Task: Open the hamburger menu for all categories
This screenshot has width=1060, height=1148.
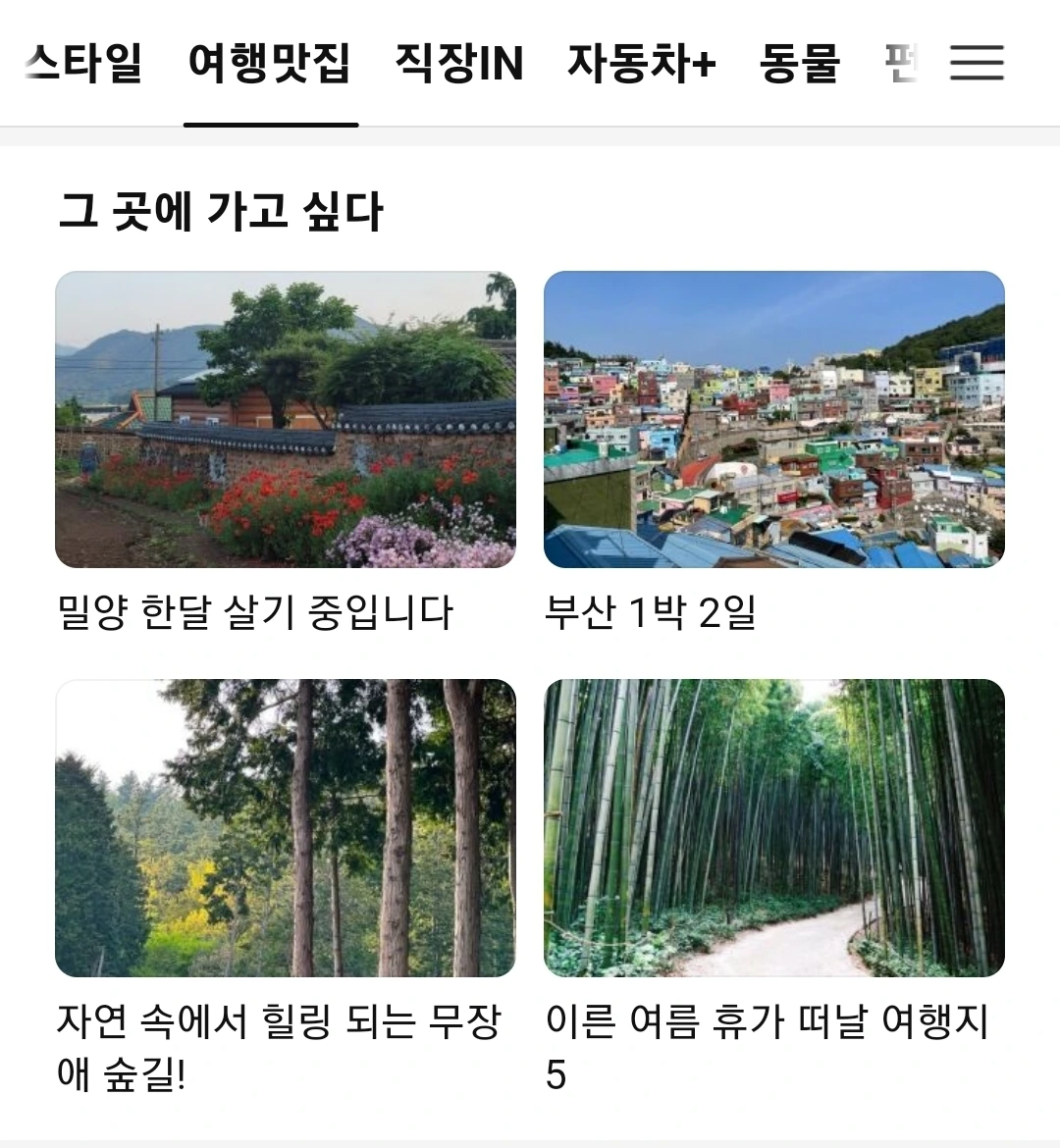Action: click(x=977, y=62)
